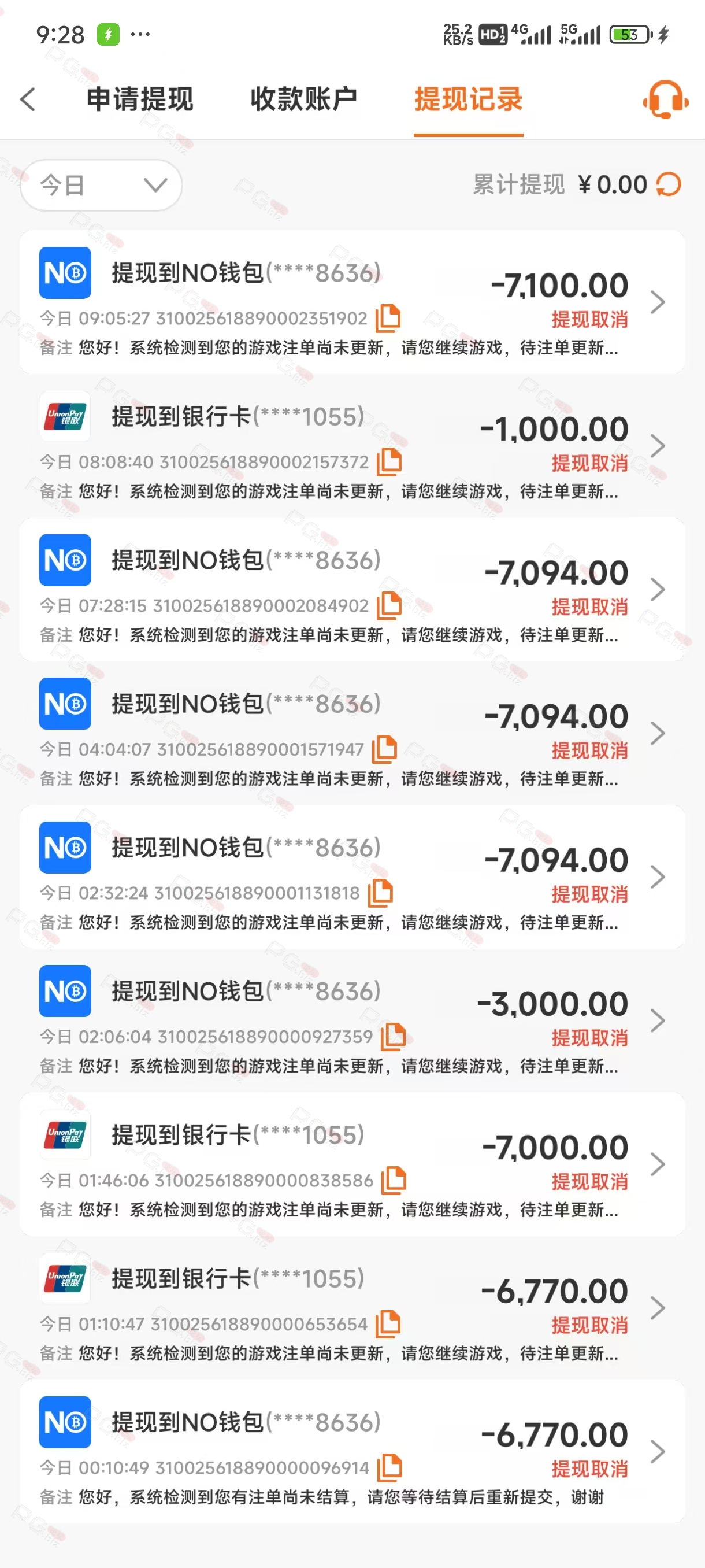View the 07:28:15 withdrawal details
705x1568 pixels.
coord(352,590)
